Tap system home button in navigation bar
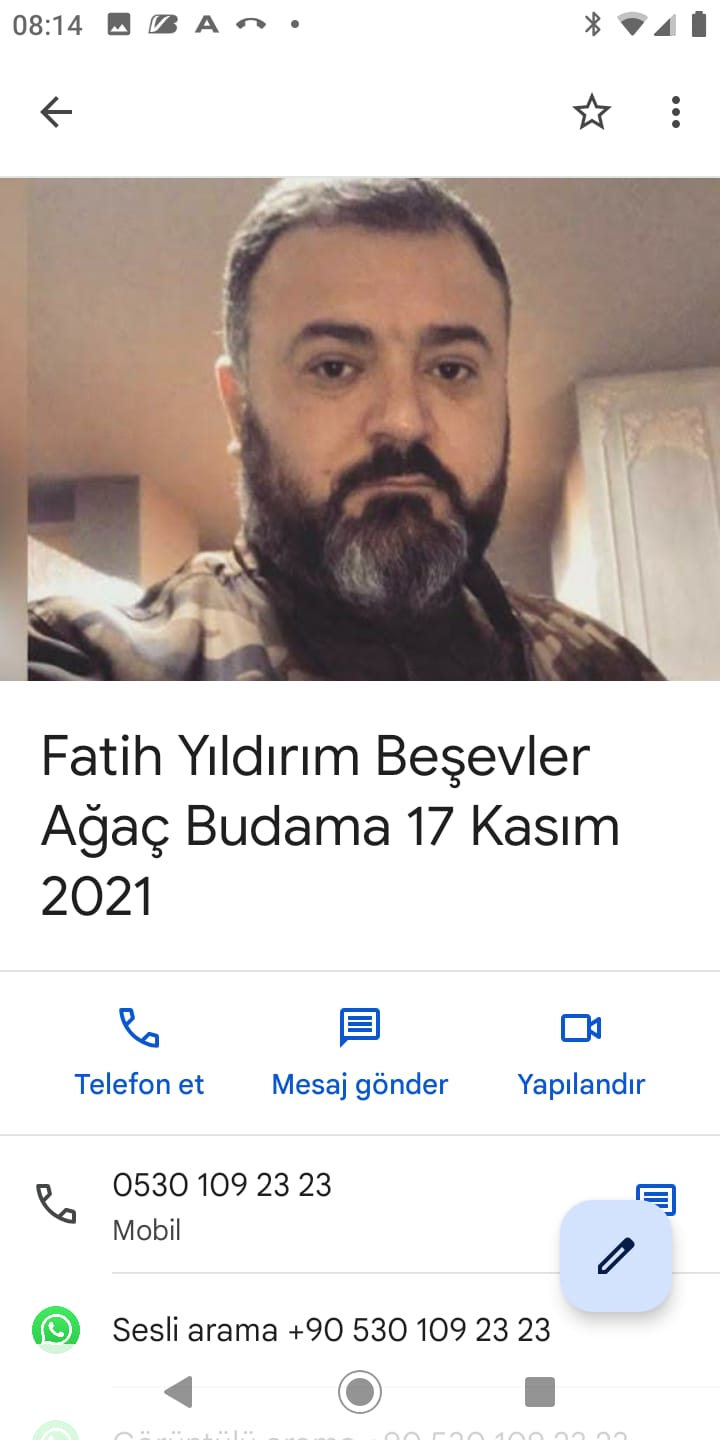The image size is (720, 1440). coord(360,1392)
